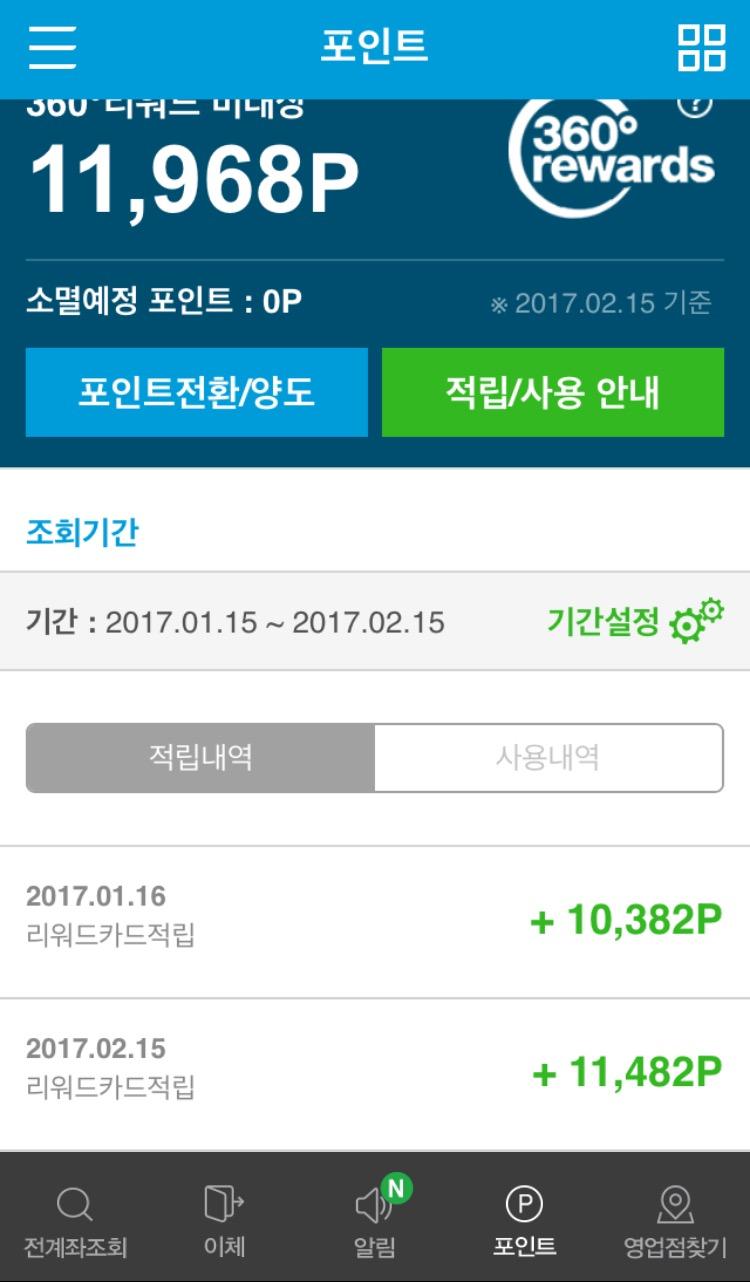Switch to 사용내역 tab
Viewport: 750px width, 1282px height.
548,758
